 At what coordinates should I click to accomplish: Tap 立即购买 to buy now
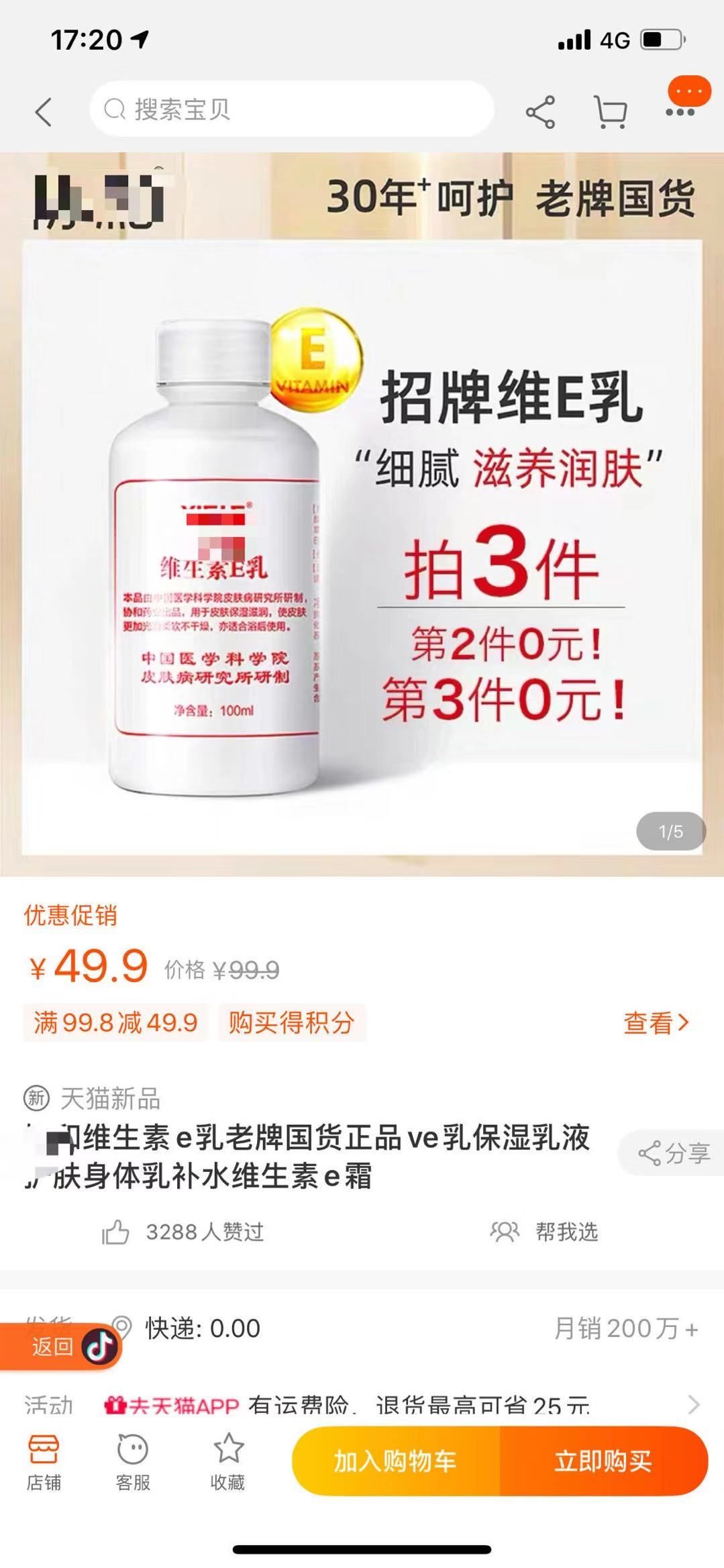[x=603, y=1461]
